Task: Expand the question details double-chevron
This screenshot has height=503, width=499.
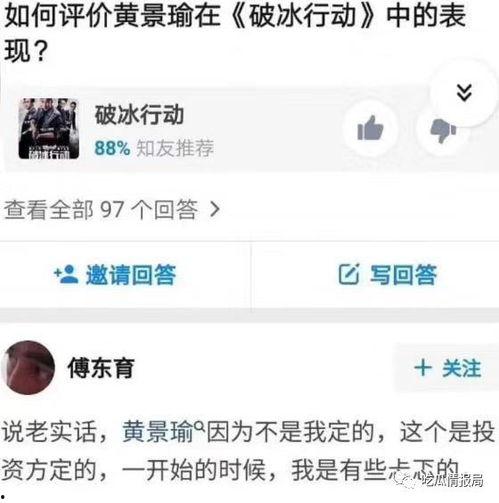Action: (464, 93)
